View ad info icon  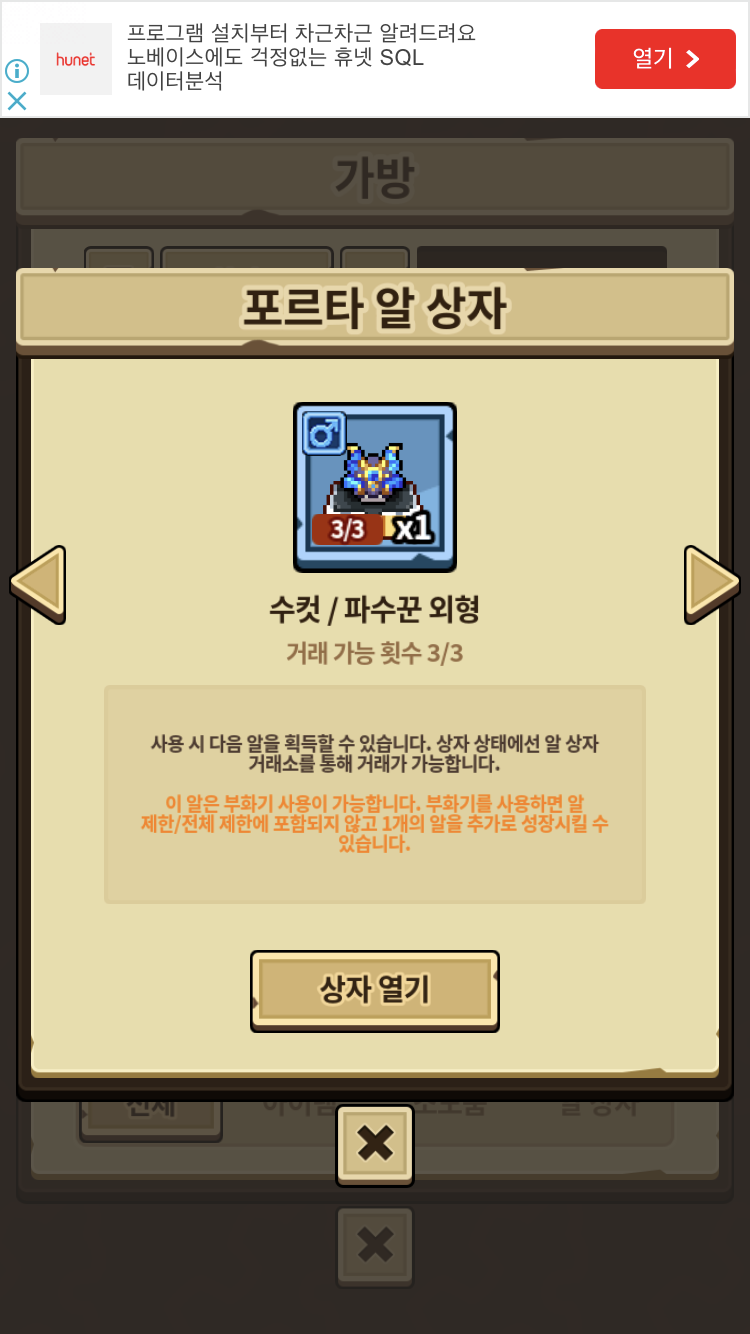coord(17,70)
